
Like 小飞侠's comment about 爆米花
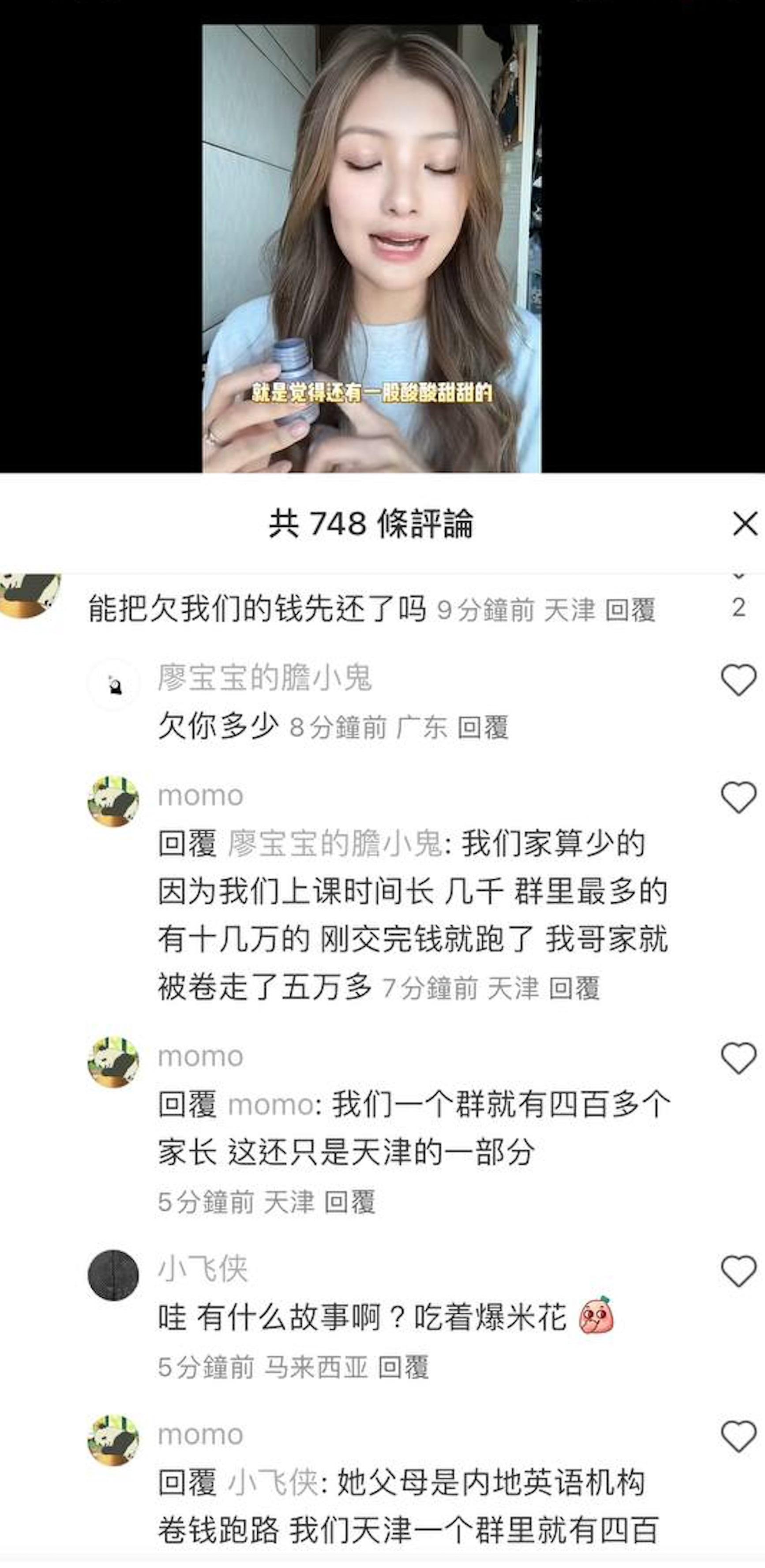tap(738, 1271)
